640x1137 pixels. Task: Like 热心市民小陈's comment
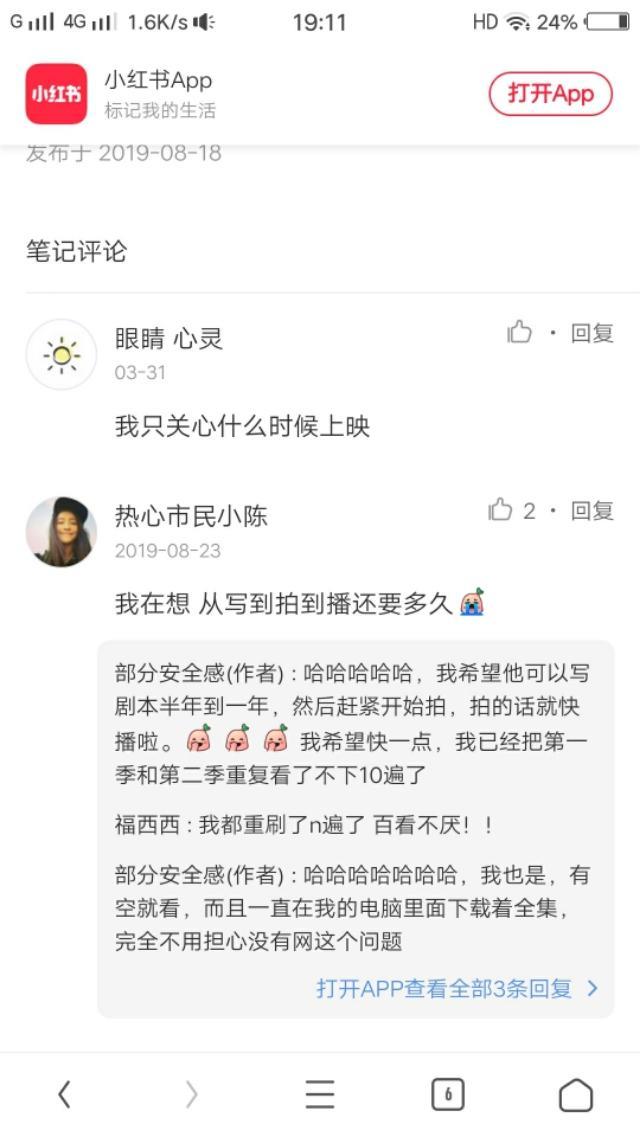[x=501, y=511]
